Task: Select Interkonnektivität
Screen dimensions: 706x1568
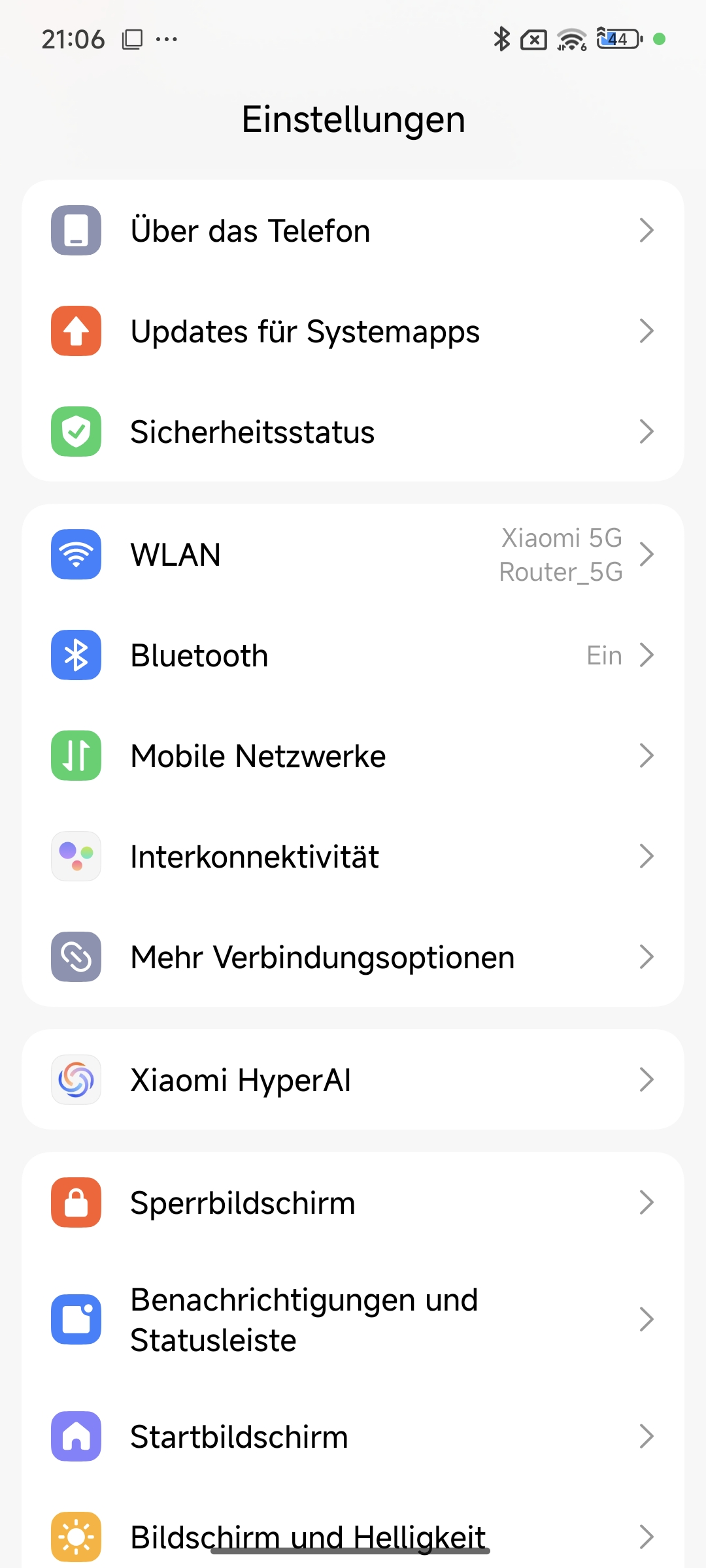Action: pos(353,857)
